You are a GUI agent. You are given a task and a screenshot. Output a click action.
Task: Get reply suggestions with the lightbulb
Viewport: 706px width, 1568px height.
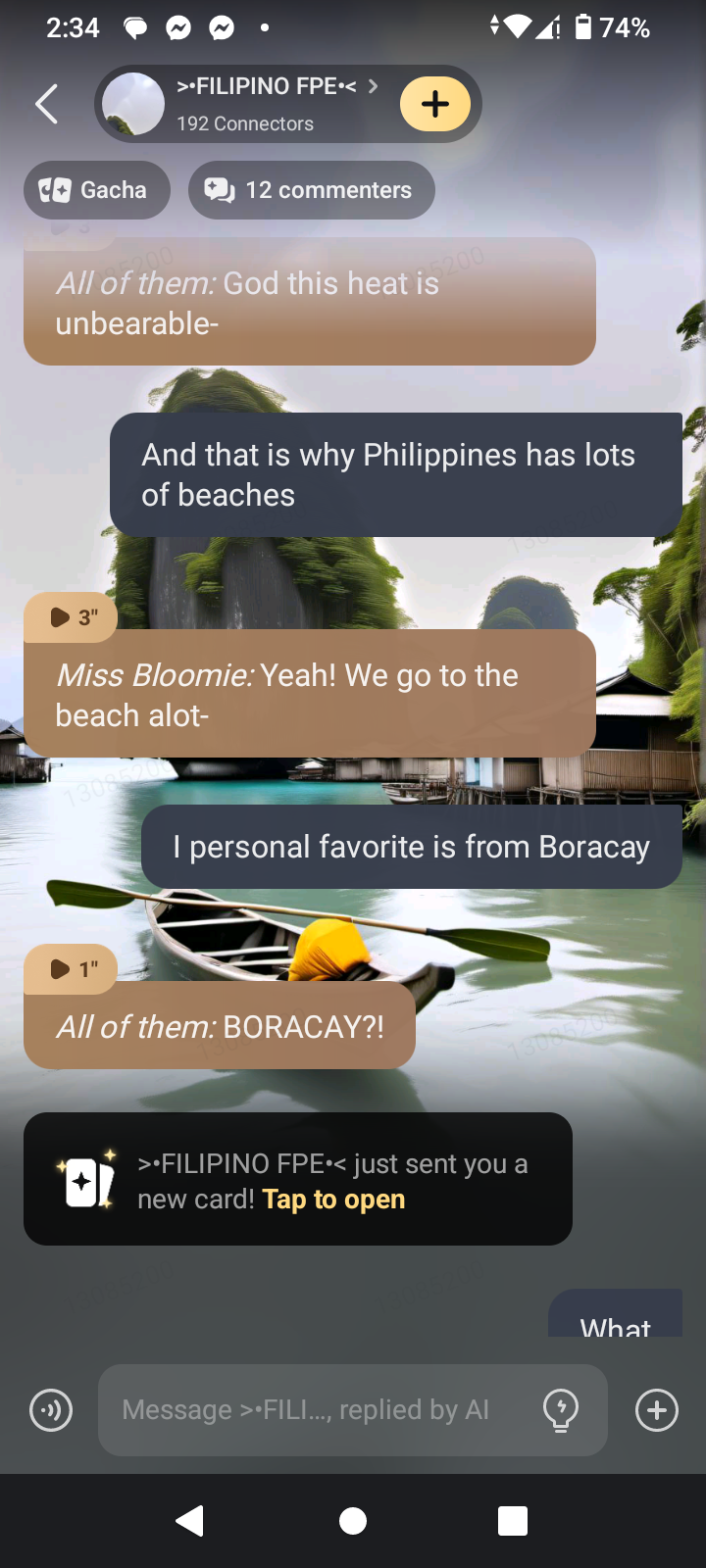point(561,1411)
